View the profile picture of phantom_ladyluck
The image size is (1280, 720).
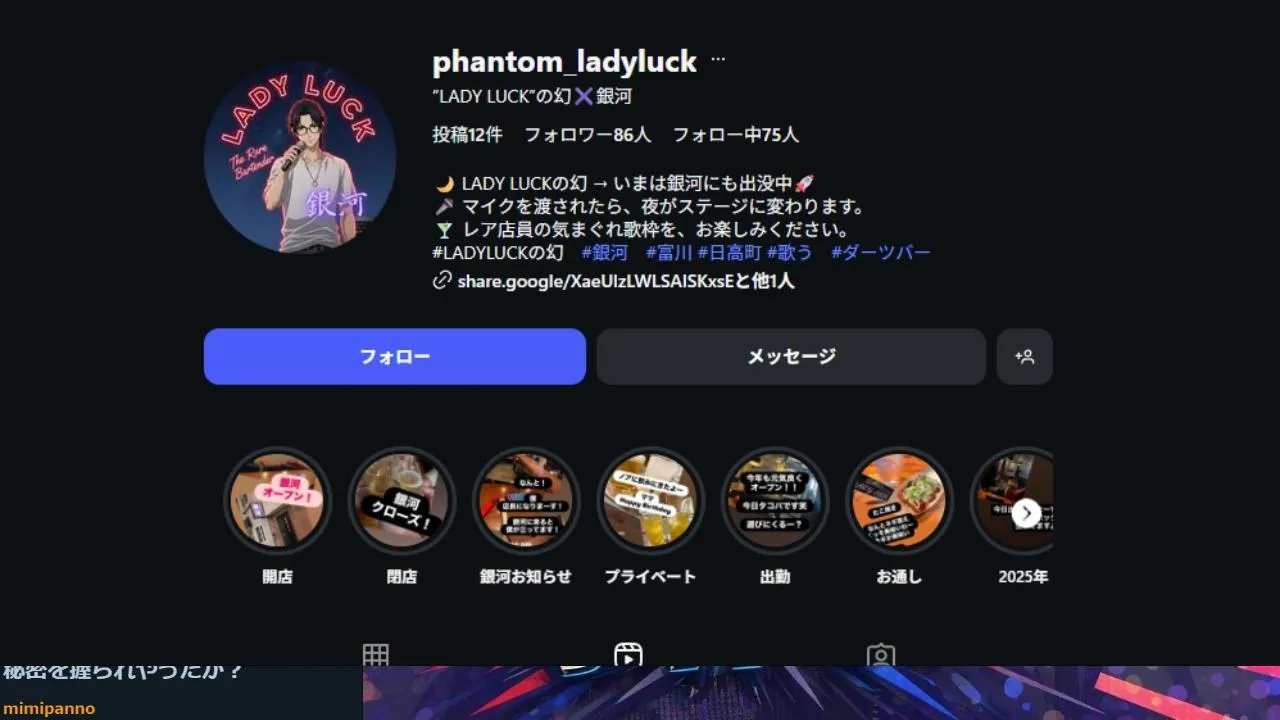[300, 157]
